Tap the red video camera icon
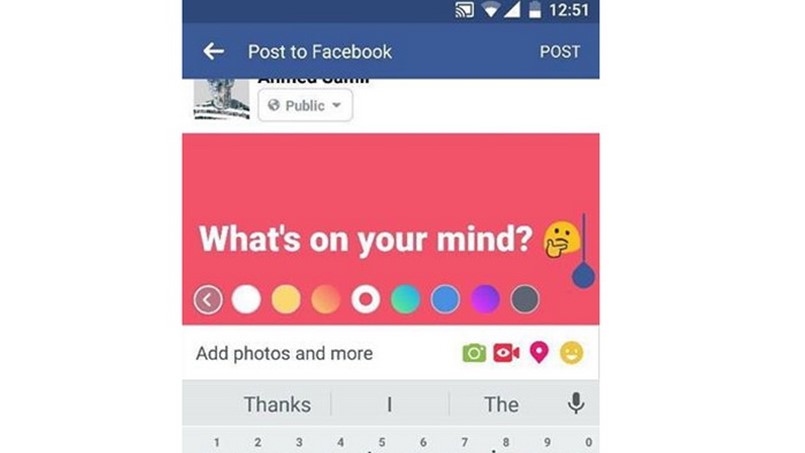The width and height of the screenshot is (805, 453). coord(506,353)
